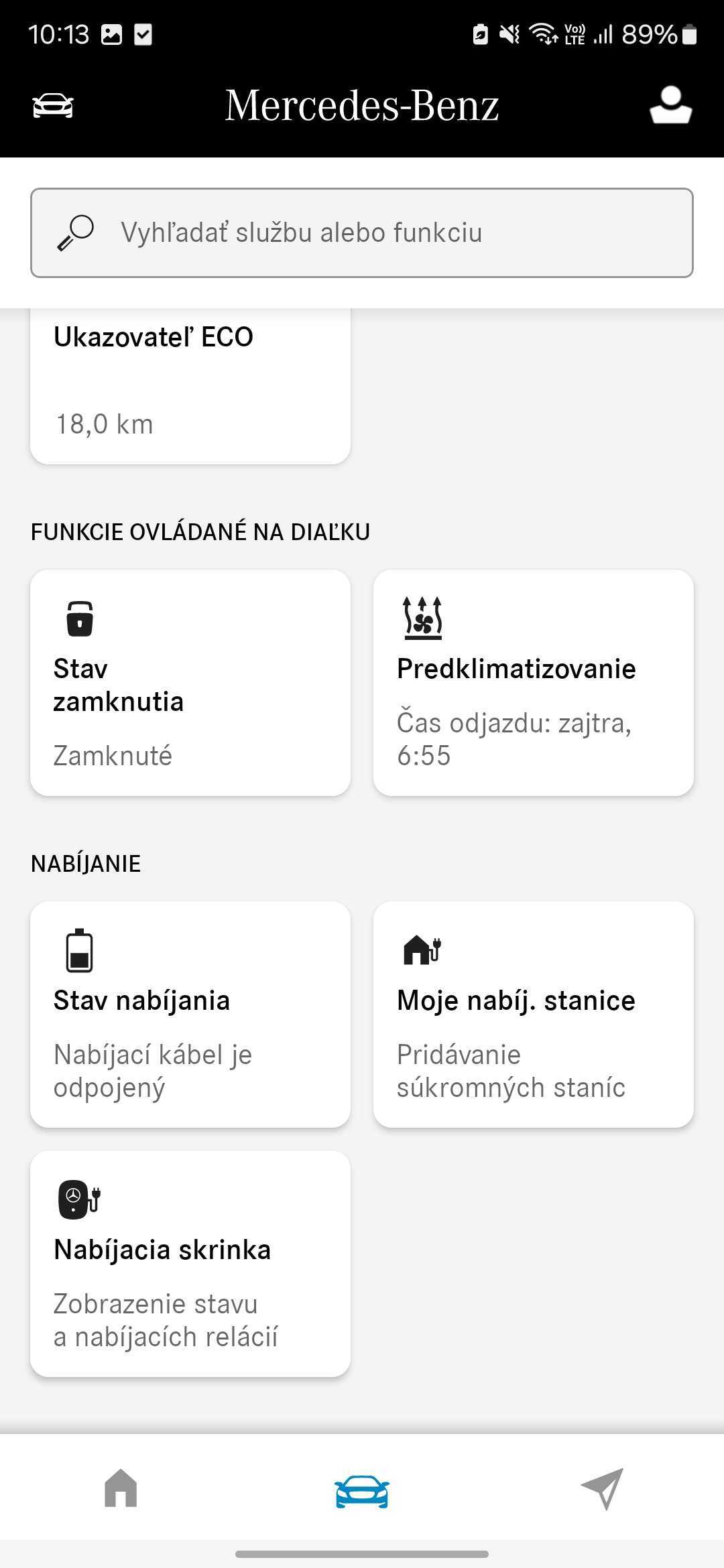Select the car tab in bottom navigation
Viewport: 724px width, 1568px height.
pos(362,1491)
